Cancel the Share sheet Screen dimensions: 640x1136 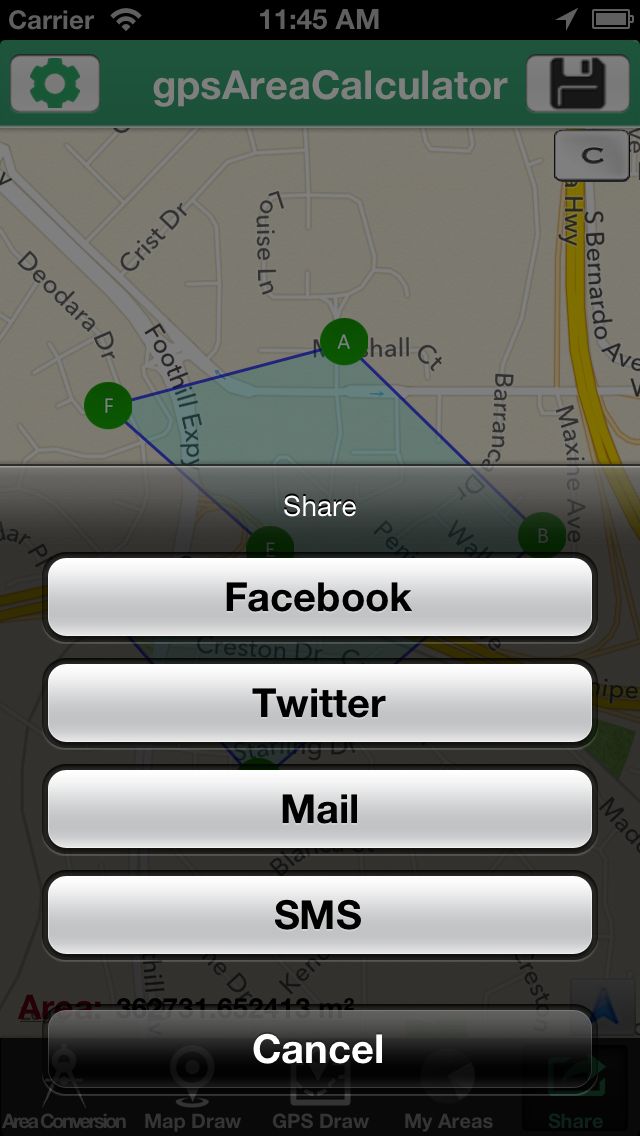click(319, 1049)
